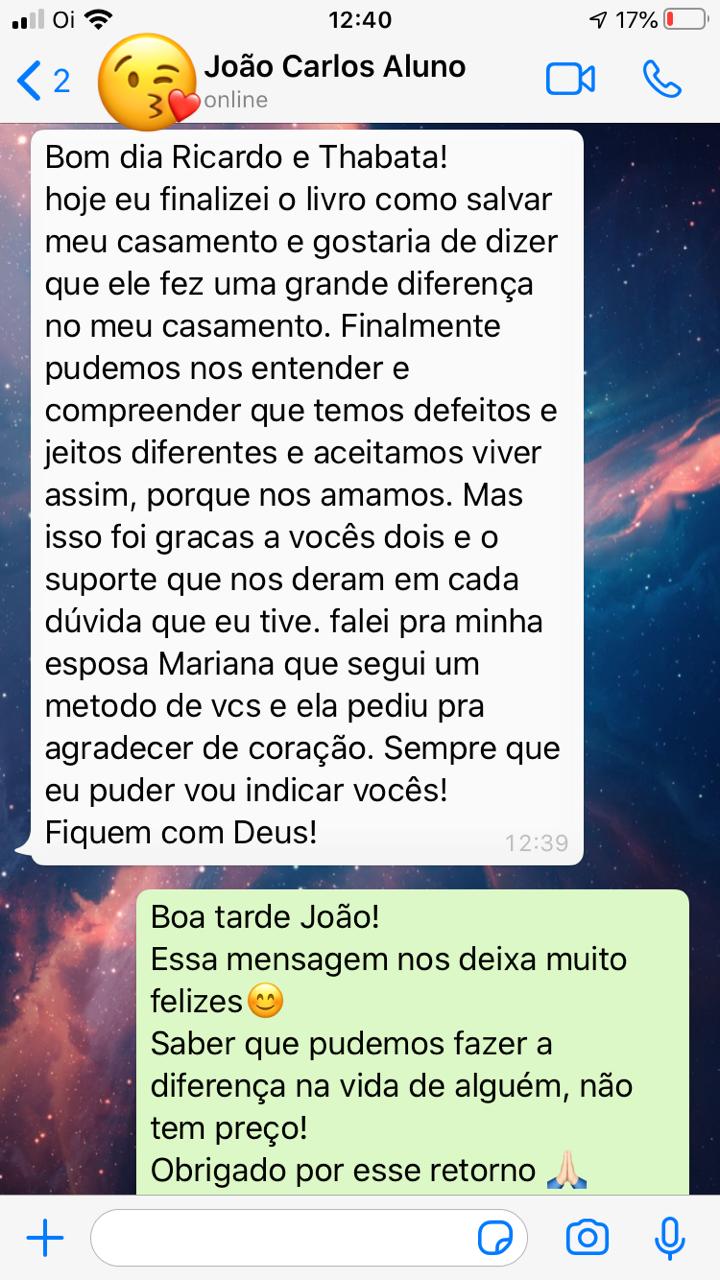Open the attachment plus menu
The image size is (720, 1280).
(x=45, y=1239)
